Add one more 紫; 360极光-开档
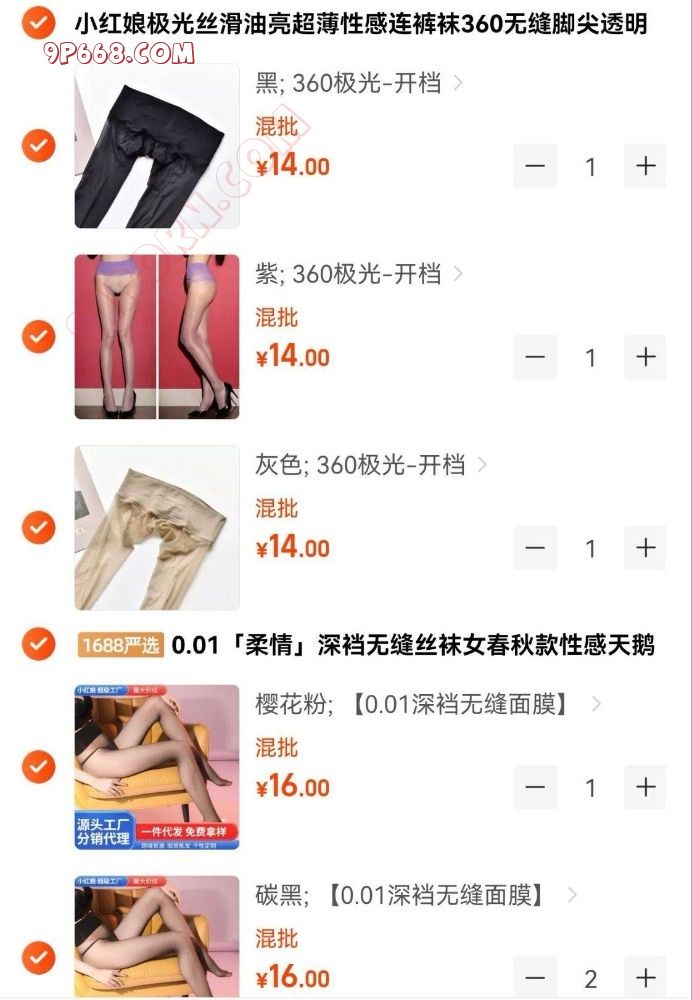 (645, 357)
